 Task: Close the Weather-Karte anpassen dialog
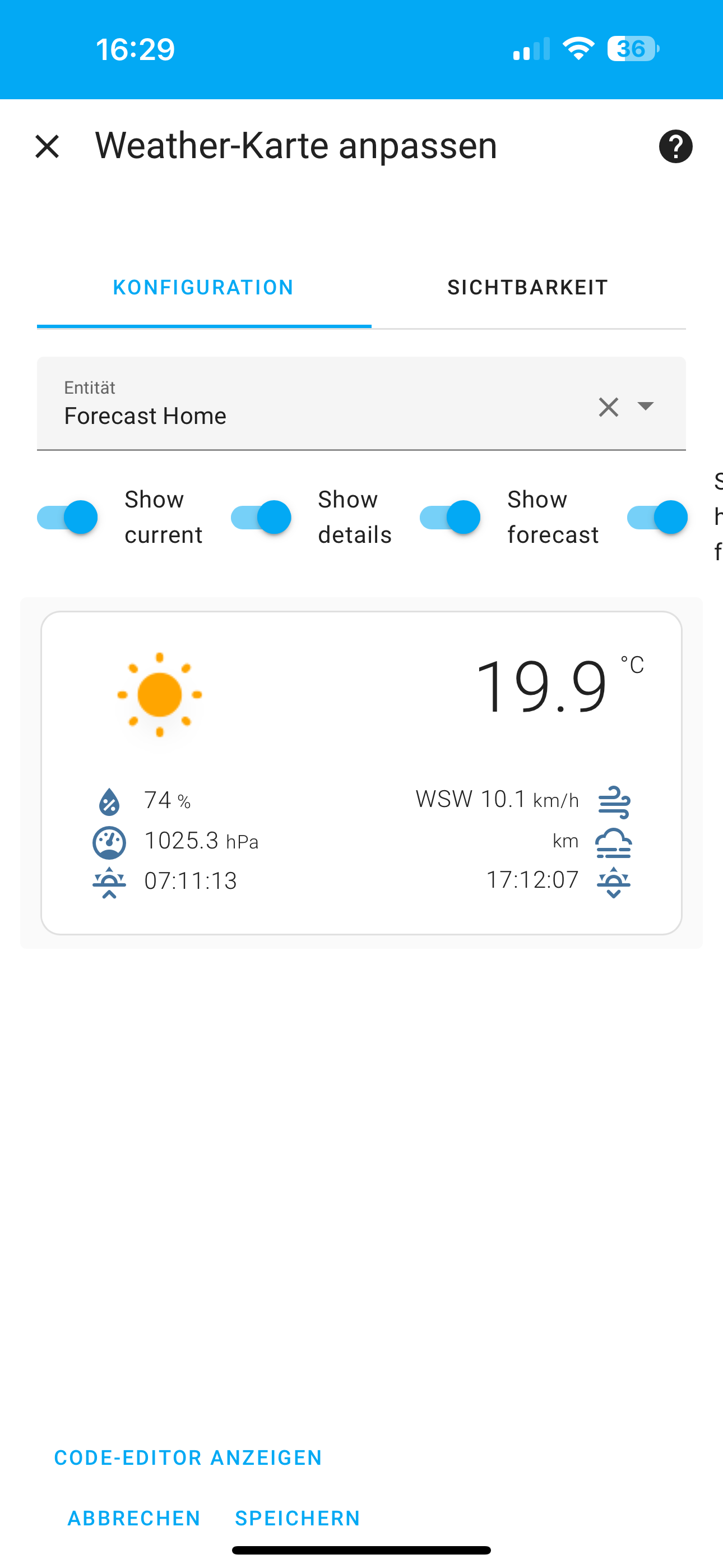pos(47,147)
